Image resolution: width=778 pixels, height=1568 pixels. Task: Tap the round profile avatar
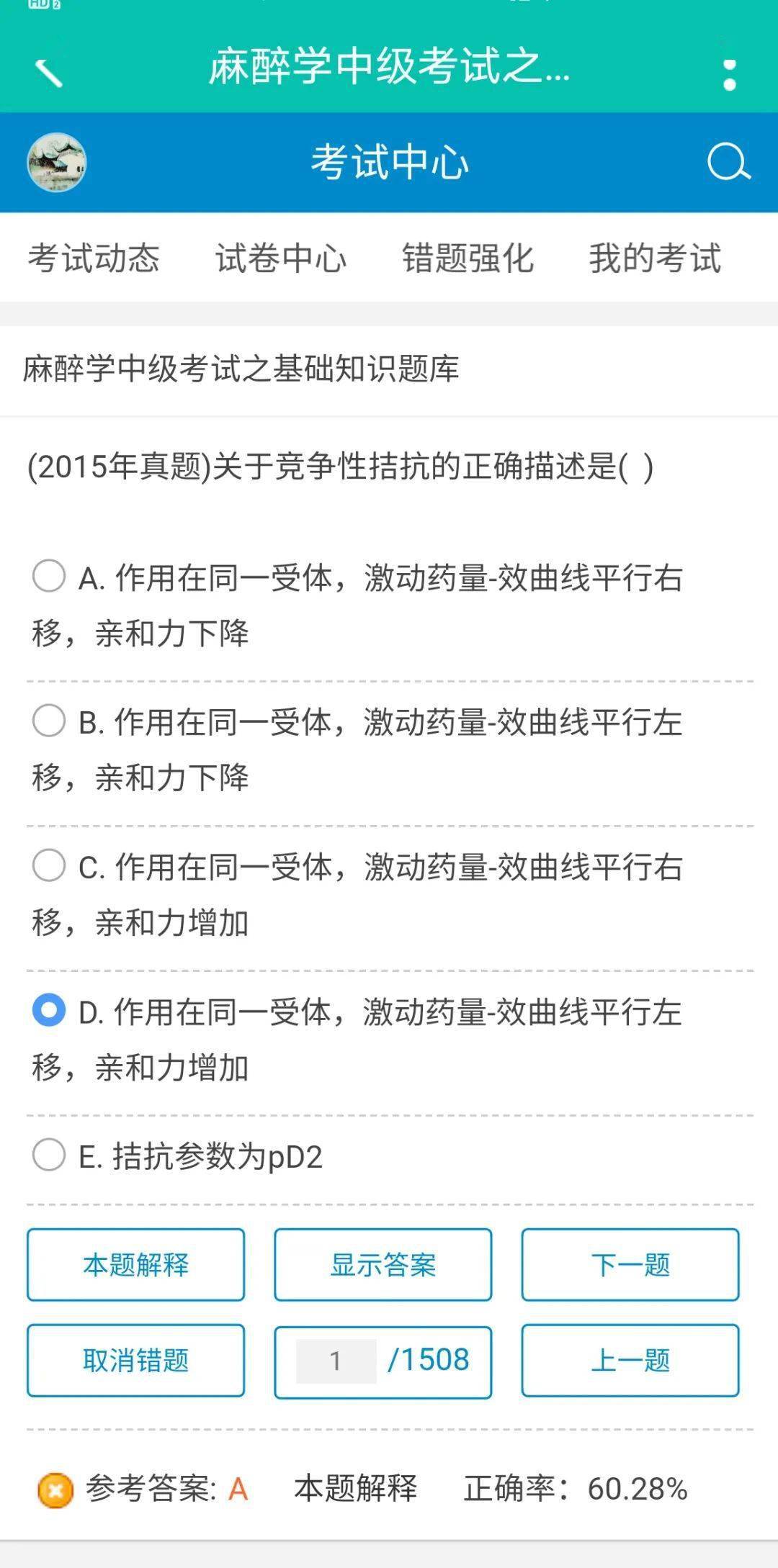56,163
